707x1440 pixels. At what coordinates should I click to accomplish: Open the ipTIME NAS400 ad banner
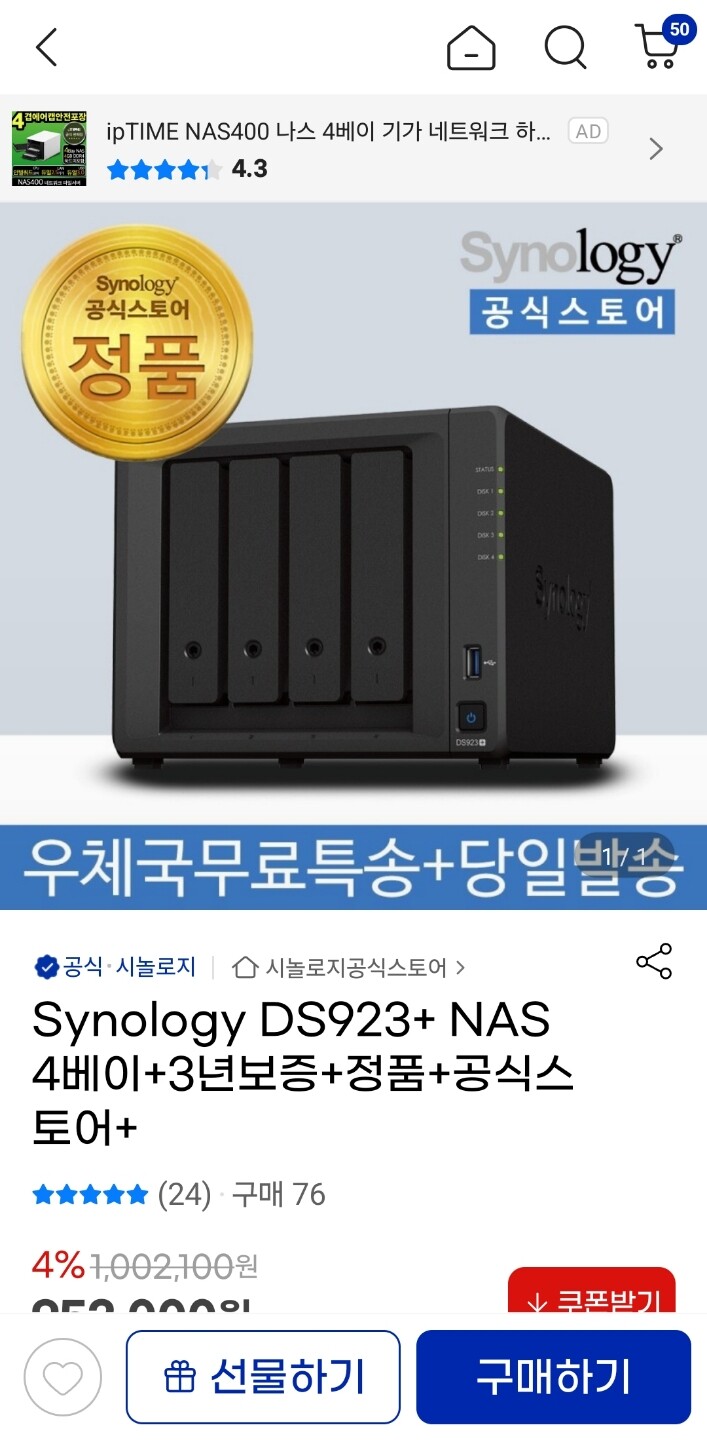point(353,148)
